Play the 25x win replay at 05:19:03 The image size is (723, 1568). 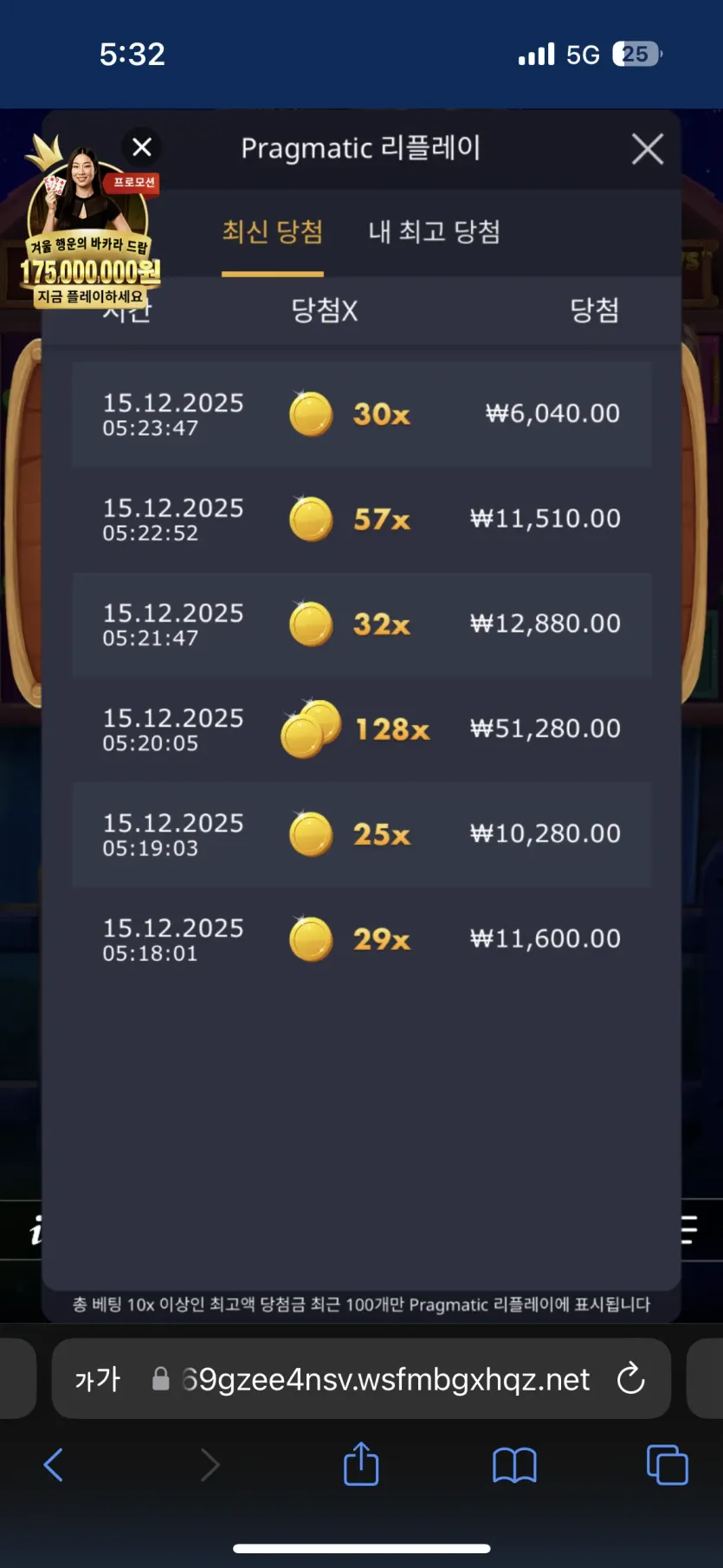tap(362, 834)
